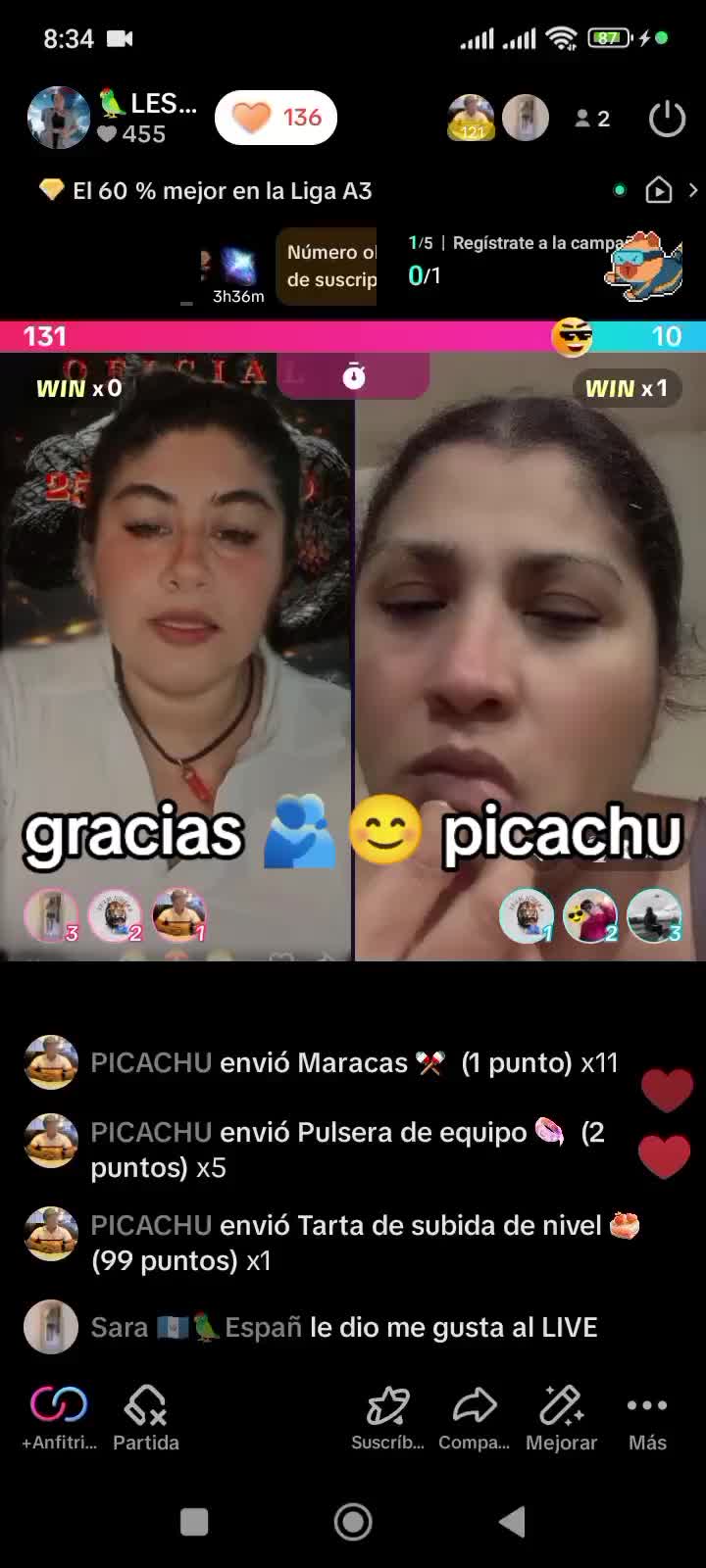Open Sara's profile from her like message
706x1568 pixels.
click(x=51, y=1327)
